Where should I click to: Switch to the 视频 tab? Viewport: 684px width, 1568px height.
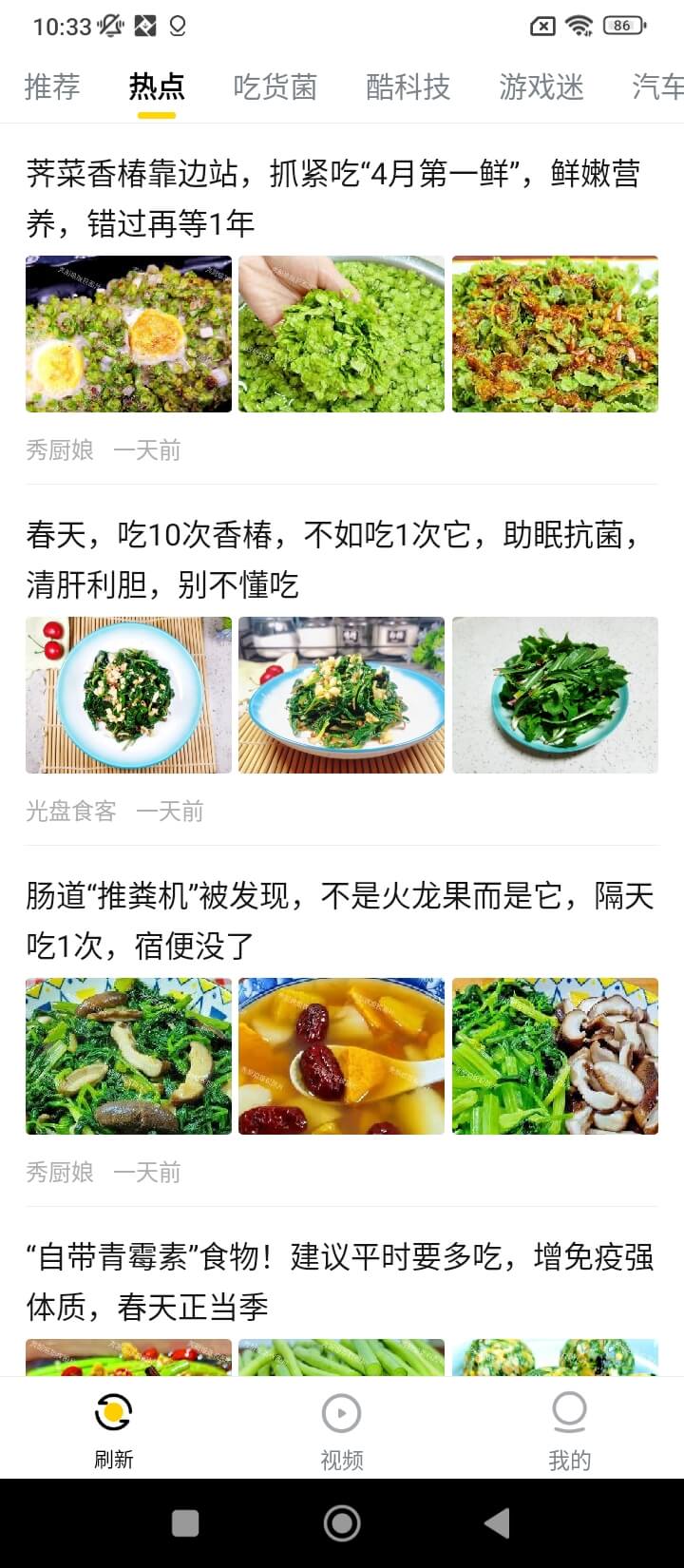coord(342,1430)
